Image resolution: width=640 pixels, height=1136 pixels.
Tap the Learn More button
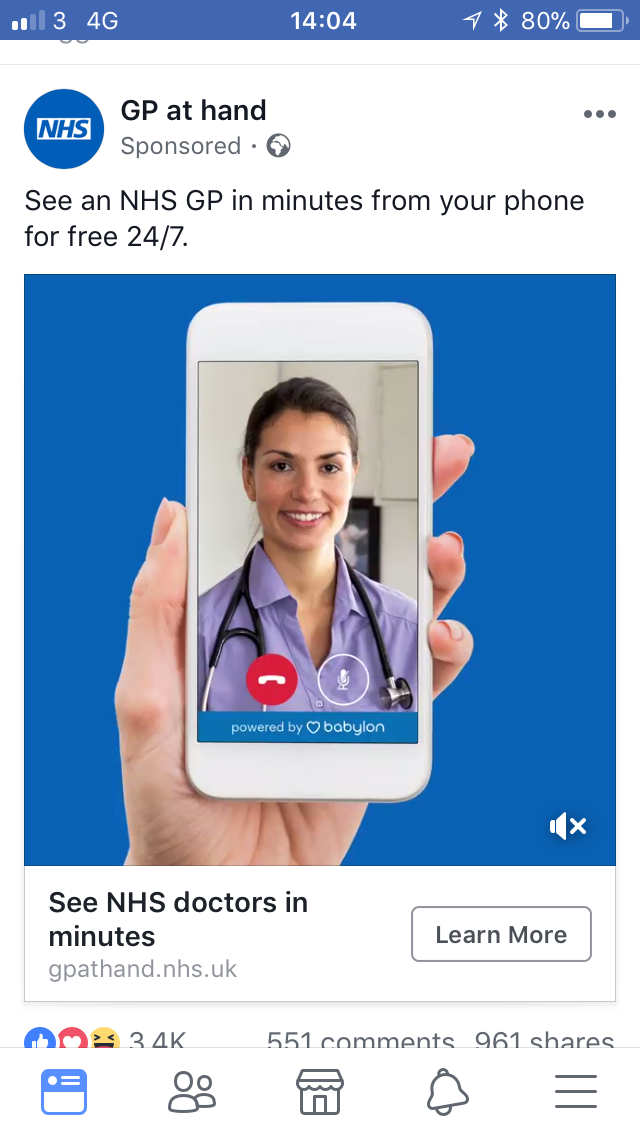pyautogui.click(x=502, y=935)
